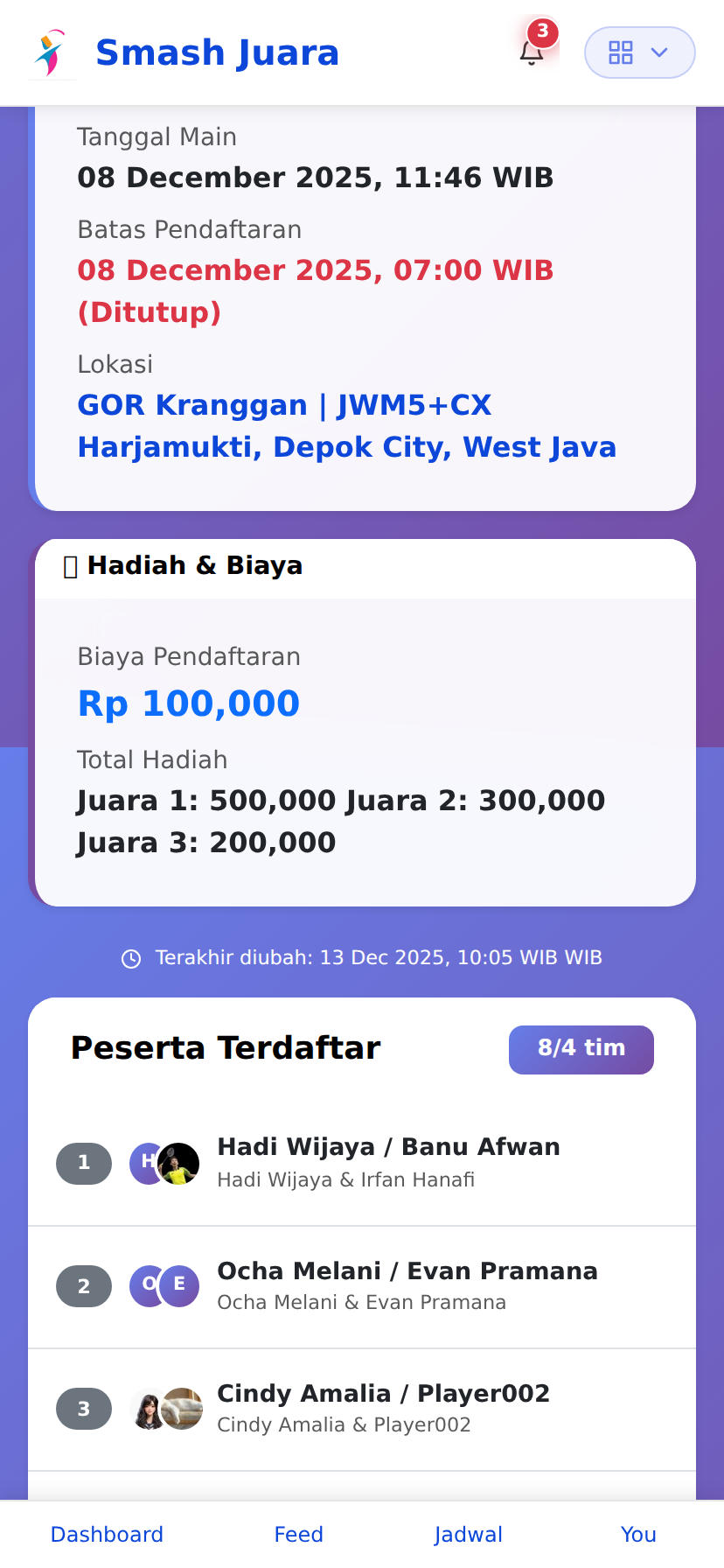Go to the You section

pos(637,1535)
